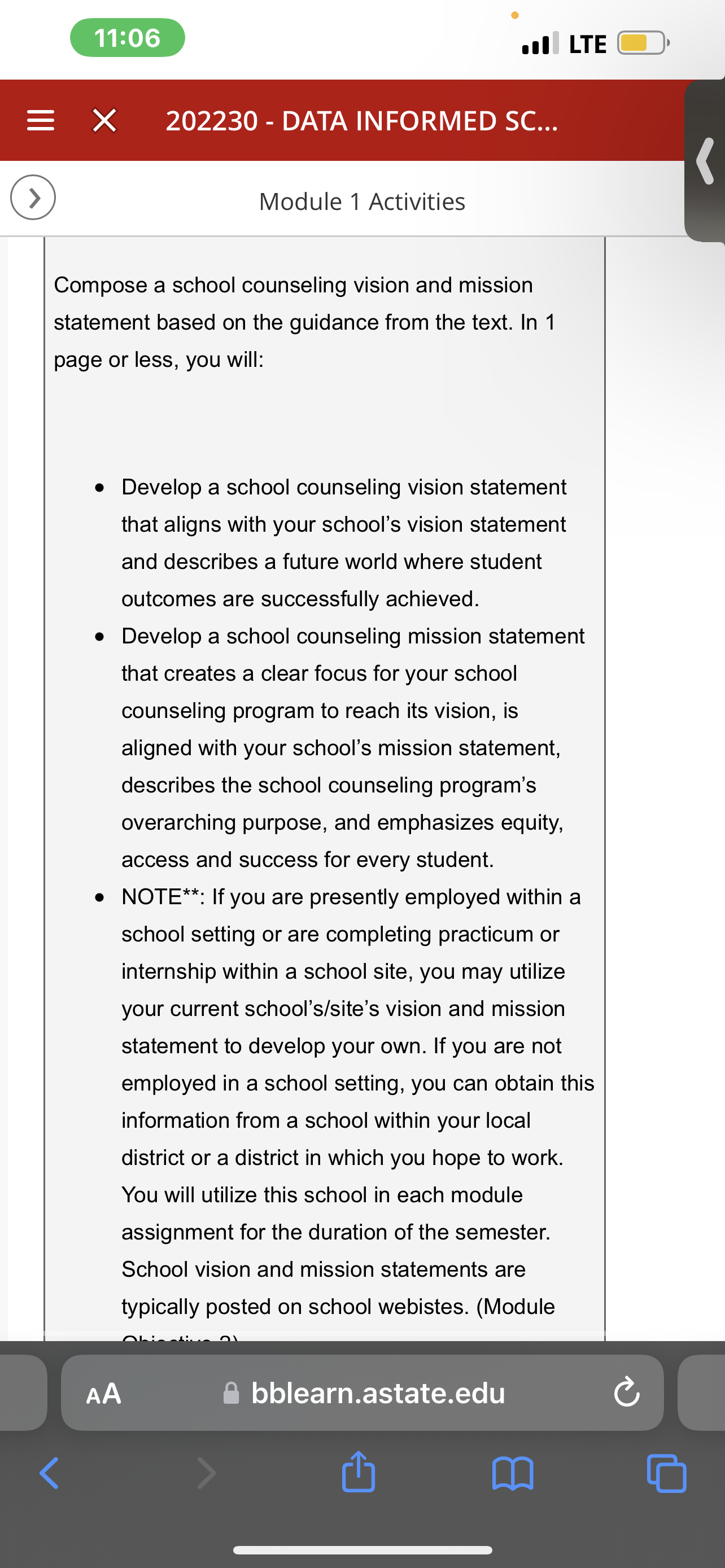725x1568 pixels.
Task: Close the course using the X icon
Action: 104,121
